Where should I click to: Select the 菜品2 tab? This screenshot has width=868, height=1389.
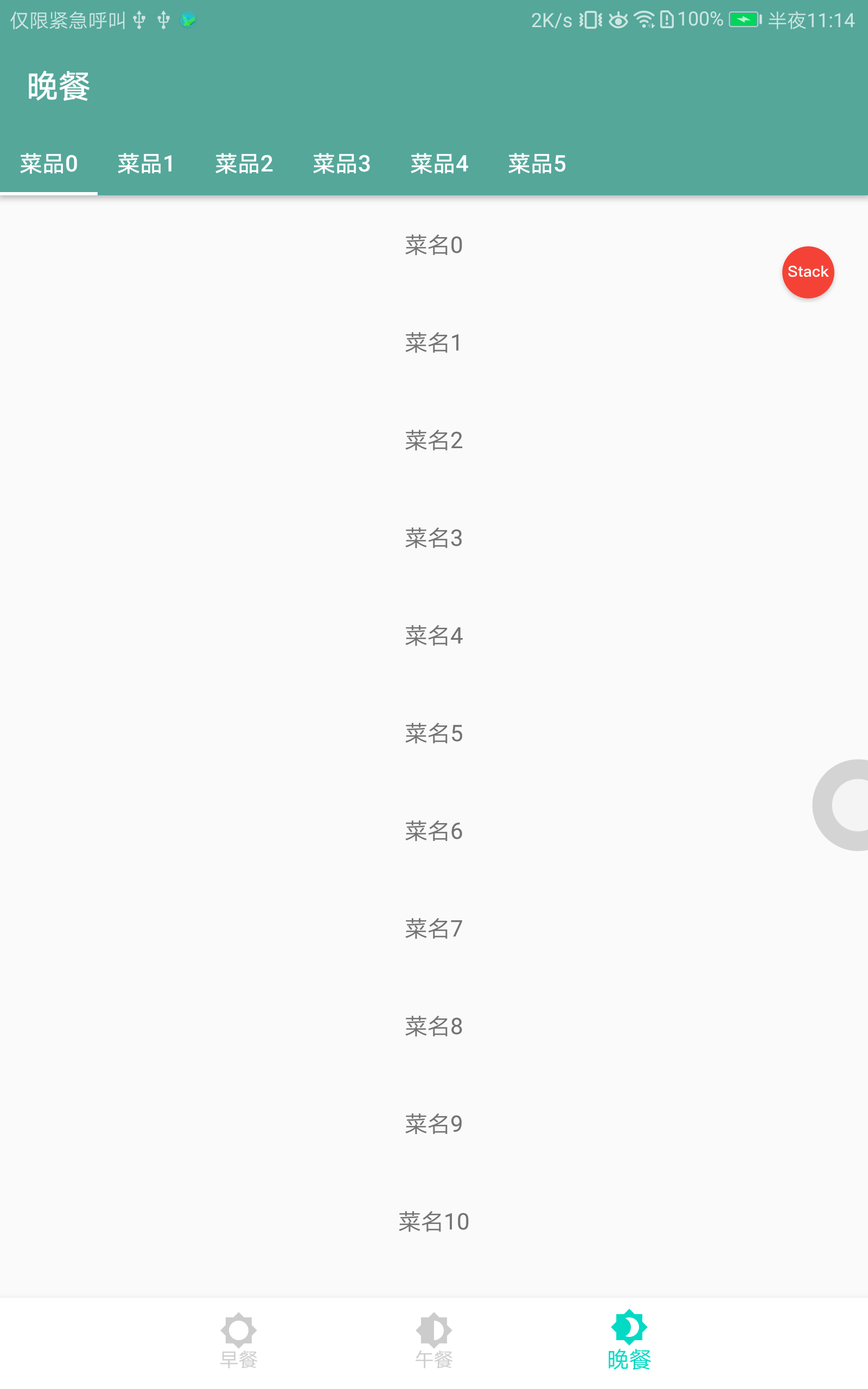(244, 164)
